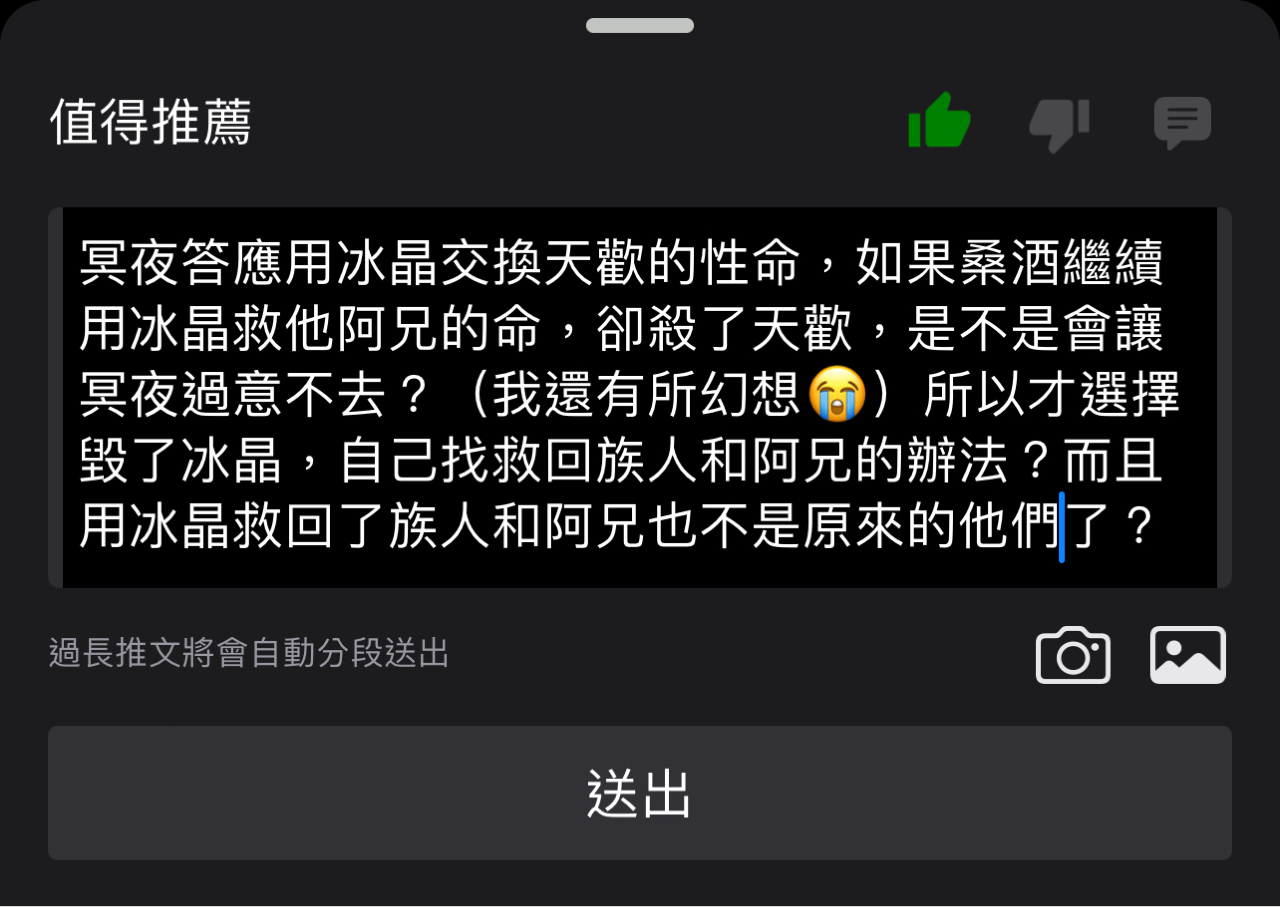The image size is (1280, 907).
Task: Tap the comment text field
Action: click(x=640, y=397)
